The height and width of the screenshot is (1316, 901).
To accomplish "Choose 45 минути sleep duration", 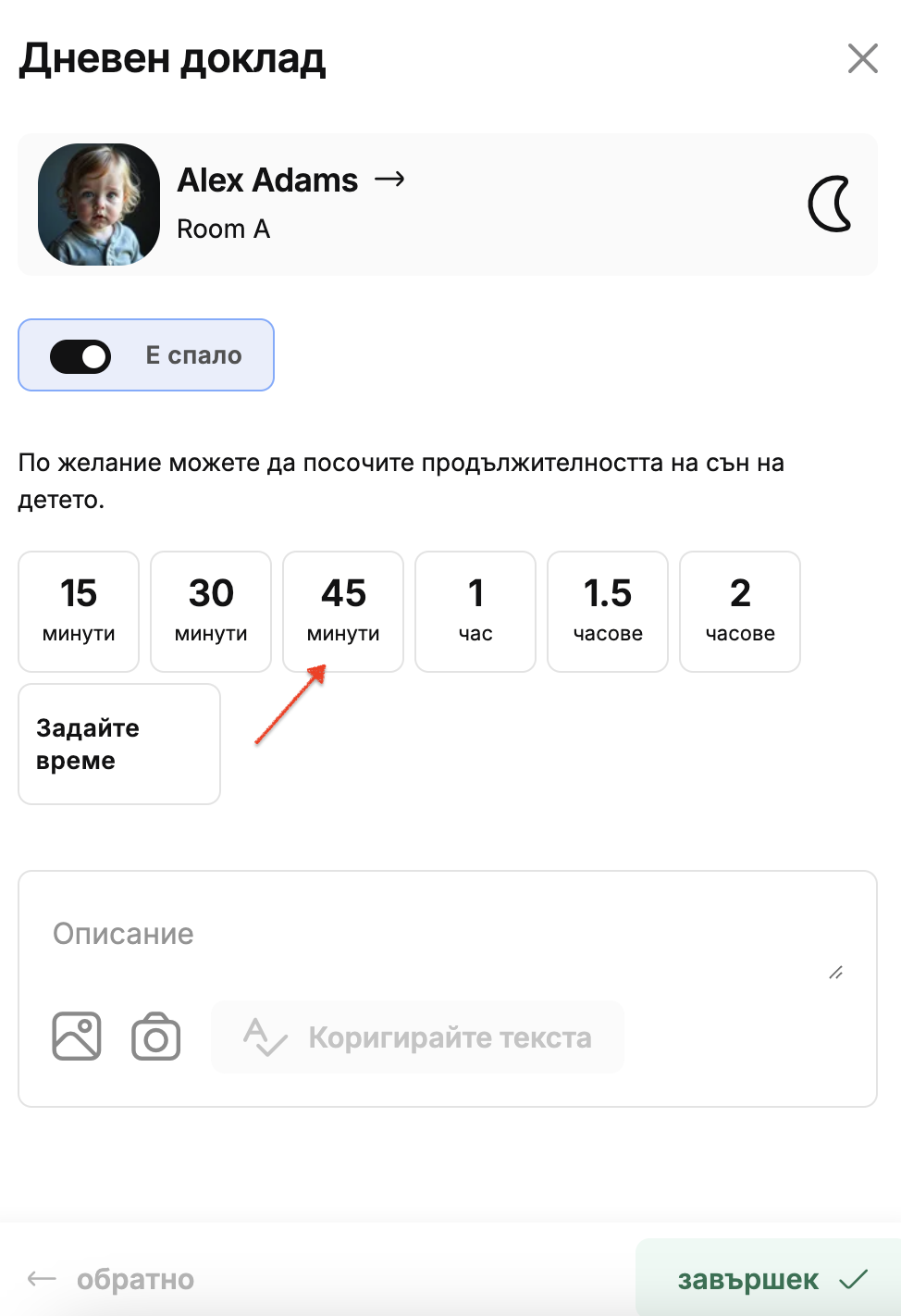I will point(343,611).
